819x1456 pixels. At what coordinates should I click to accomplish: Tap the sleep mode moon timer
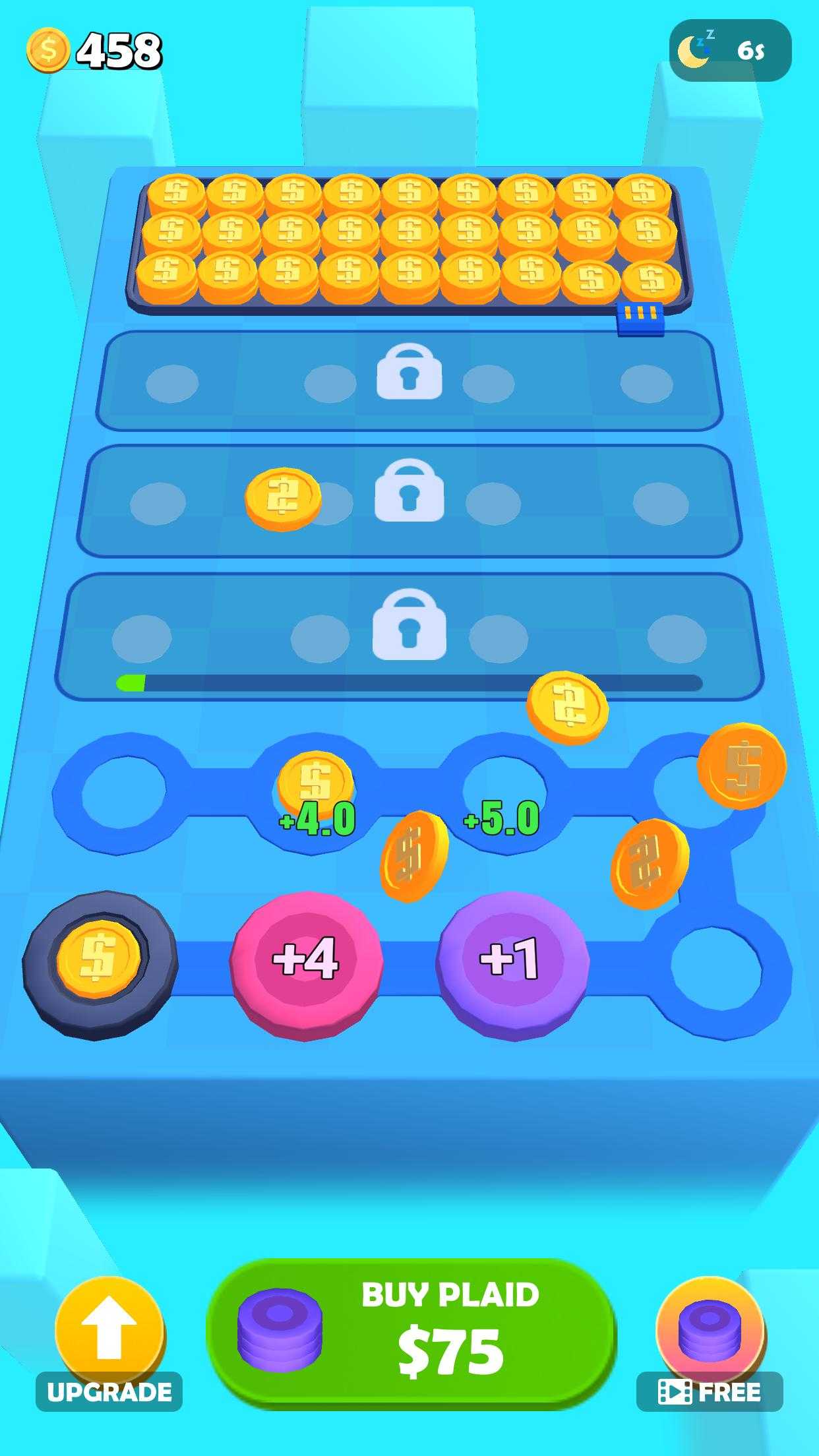(x=730, y=50)
